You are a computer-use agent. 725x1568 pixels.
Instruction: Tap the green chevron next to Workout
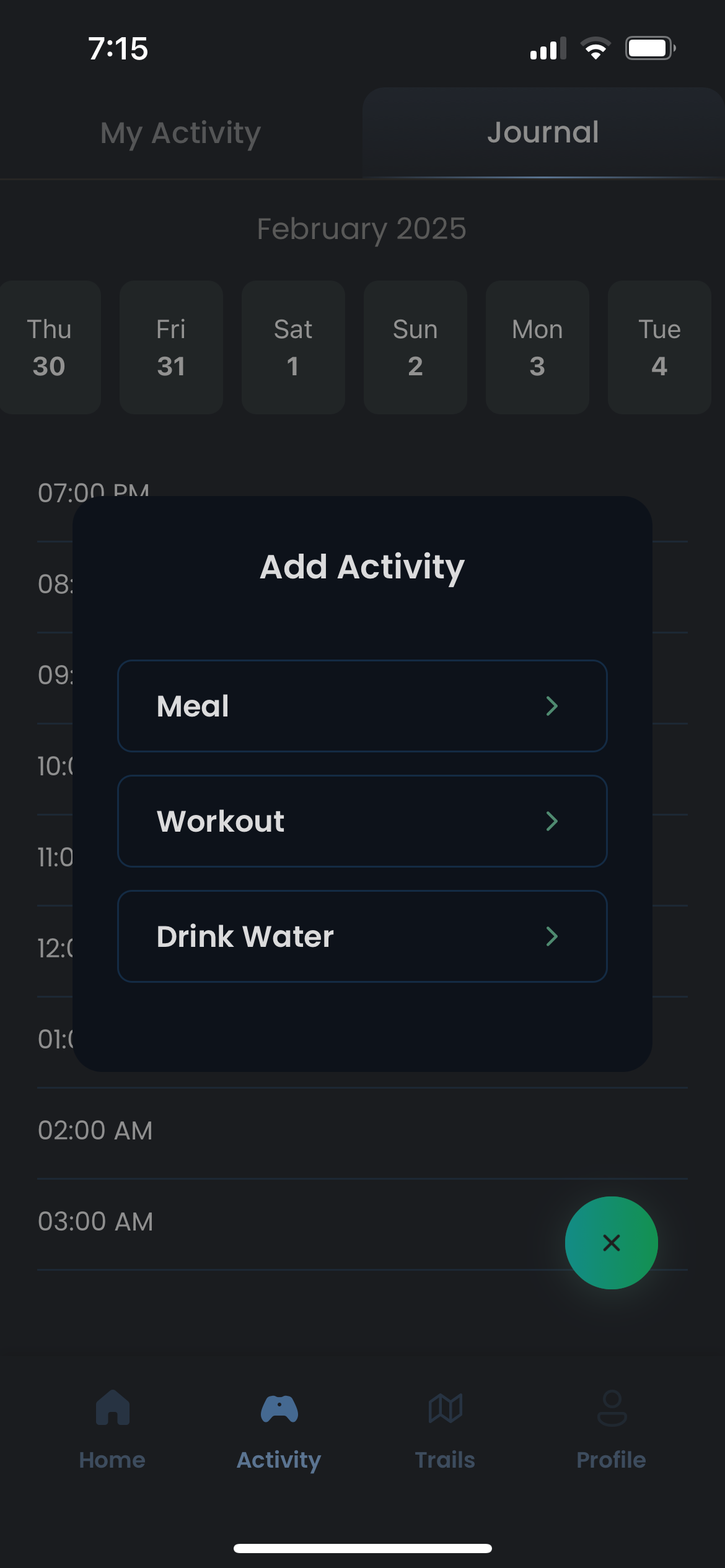552,821
